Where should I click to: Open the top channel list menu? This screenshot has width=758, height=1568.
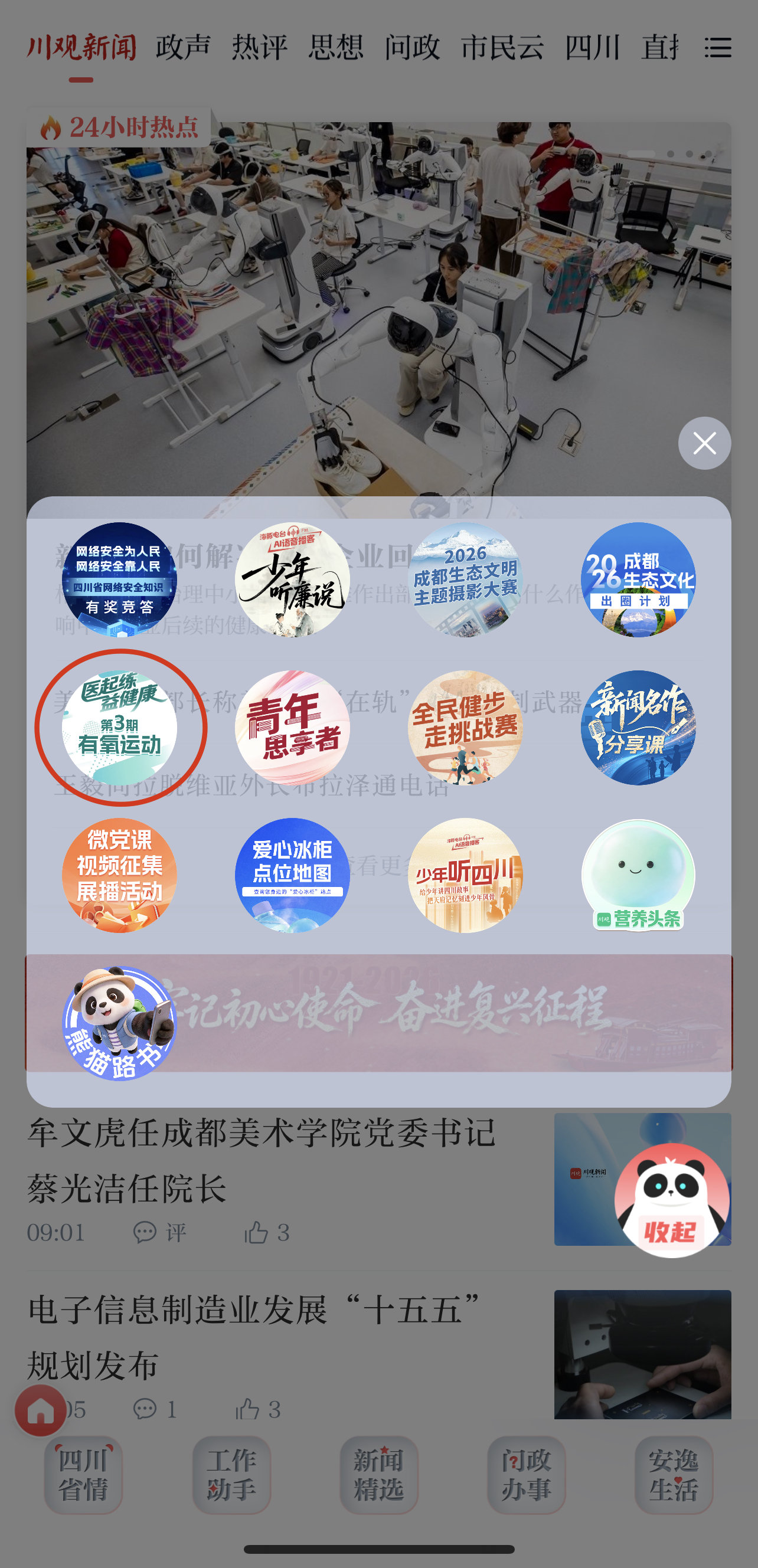tap(718, 47)
